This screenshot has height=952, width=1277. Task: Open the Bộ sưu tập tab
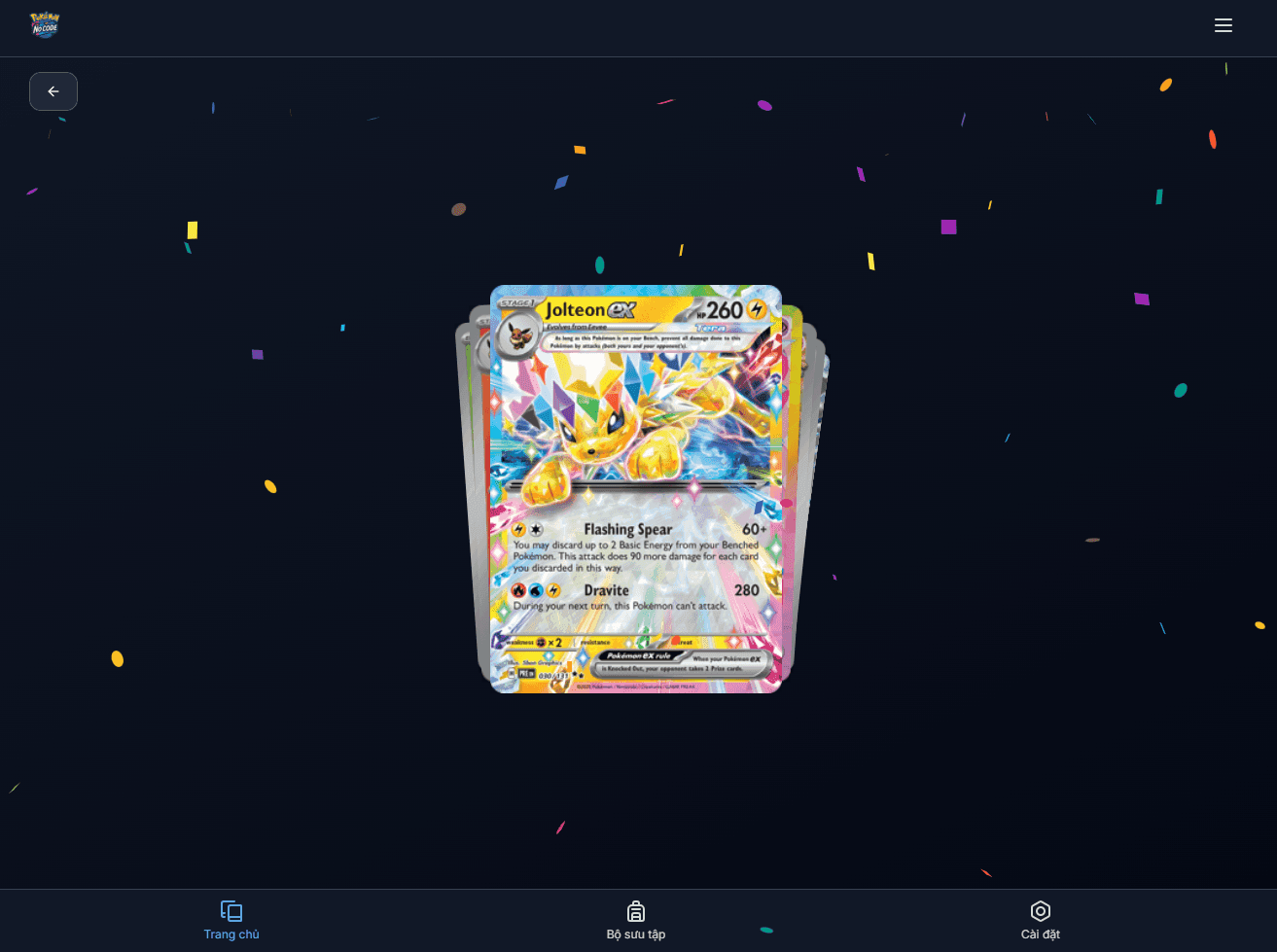(x=636, y=920)
